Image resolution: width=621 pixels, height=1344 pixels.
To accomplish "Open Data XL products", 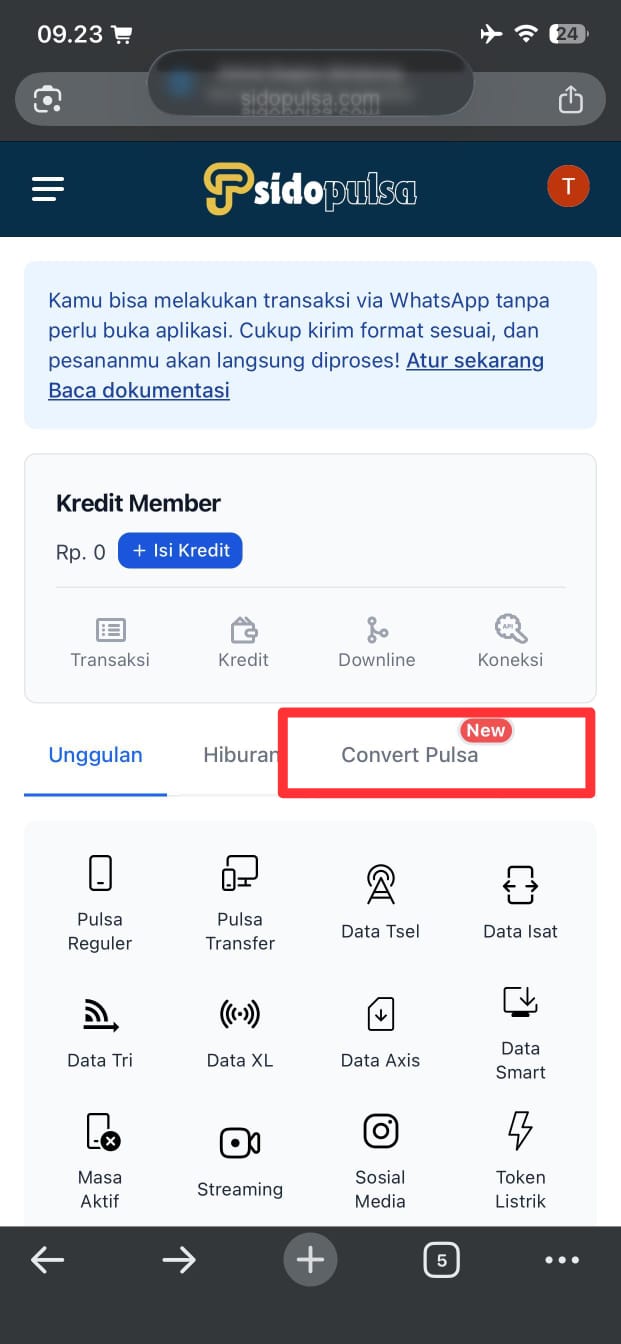I will [240, 1030].
